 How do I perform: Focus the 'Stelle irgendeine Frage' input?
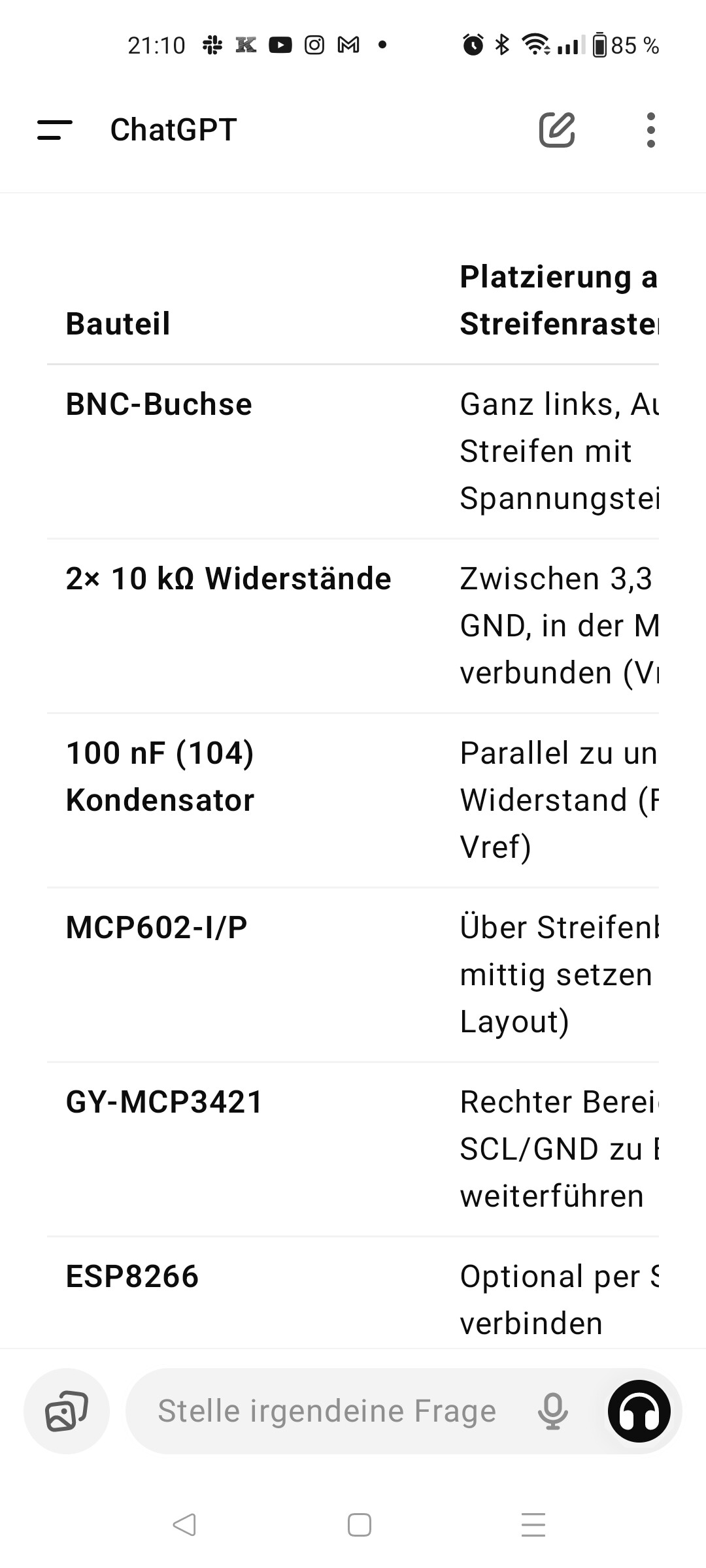point(327,1411)
